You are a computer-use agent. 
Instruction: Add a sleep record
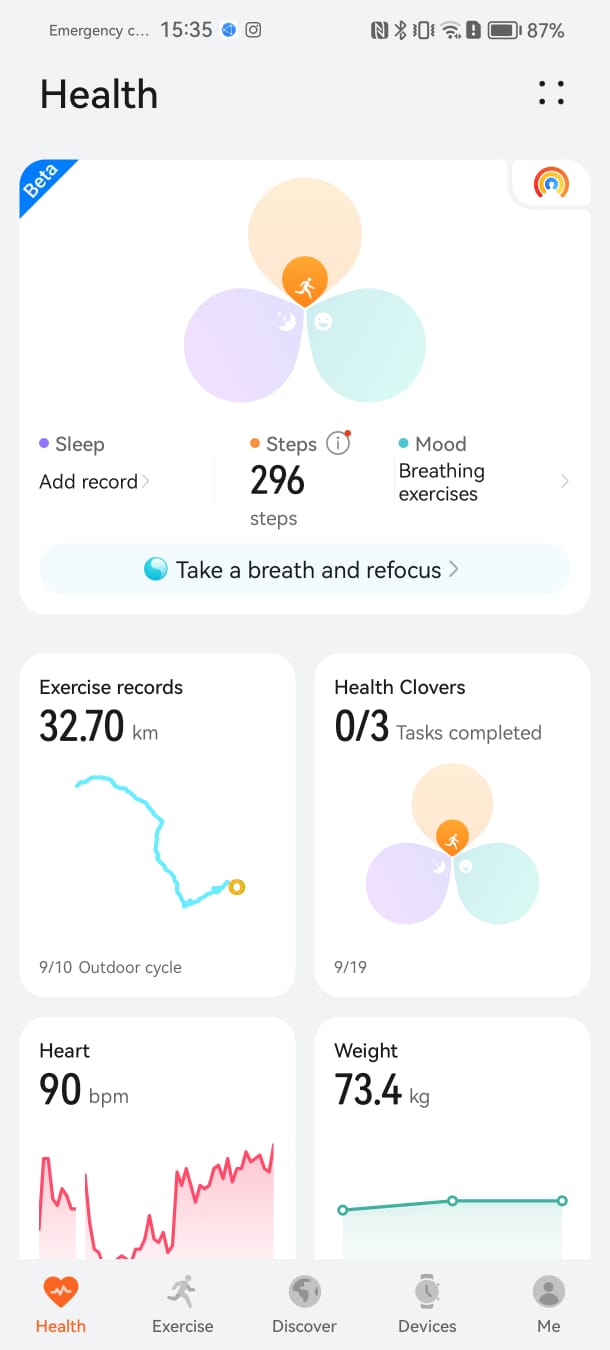click(x=94, y=482)
